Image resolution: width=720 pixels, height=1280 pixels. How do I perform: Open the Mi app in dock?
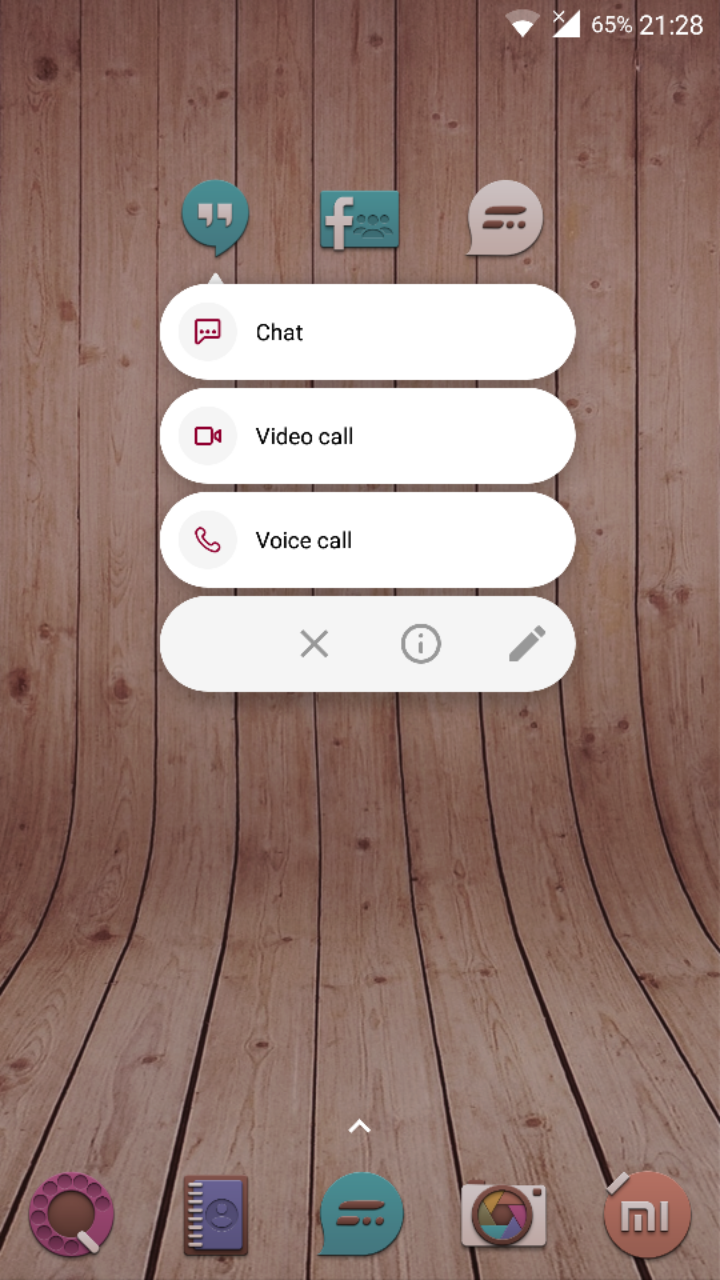647,1214
